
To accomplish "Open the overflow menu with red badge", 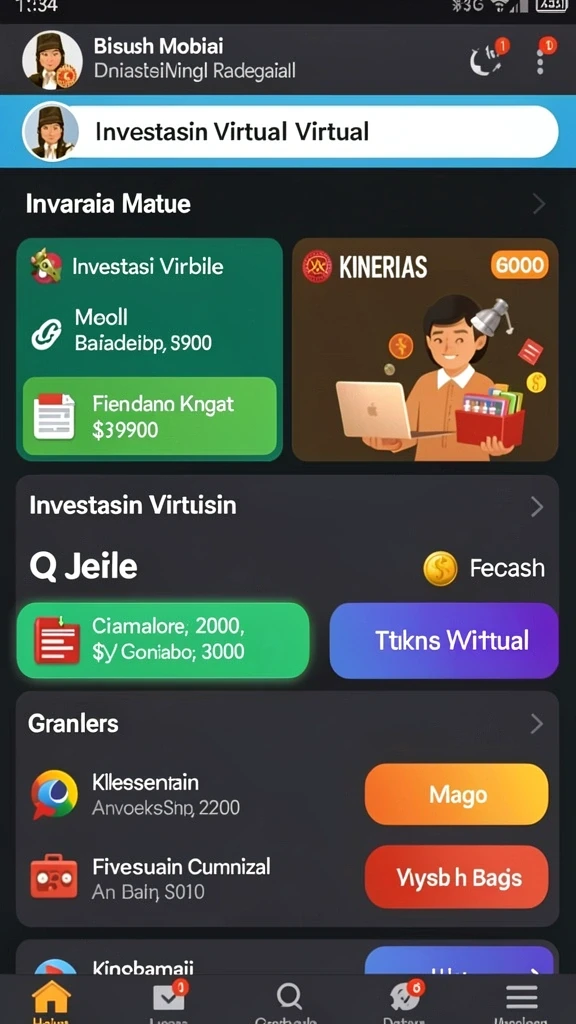I will 541,57.
